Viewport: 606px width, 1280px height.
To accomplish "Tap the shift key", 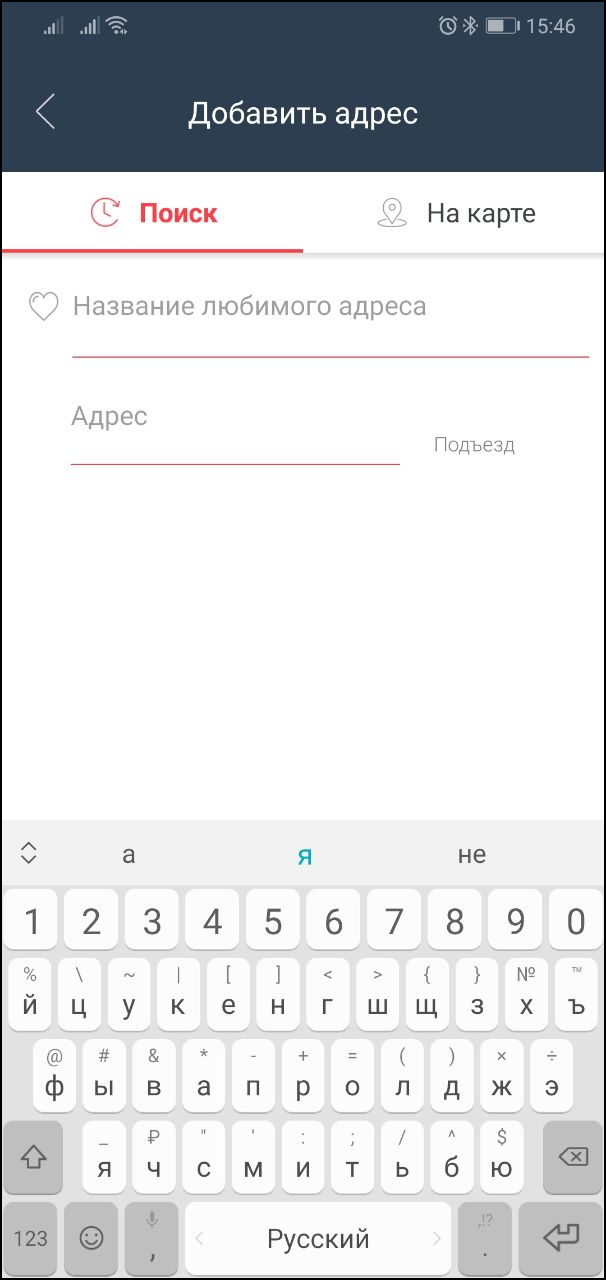I will click(33, 1157).
